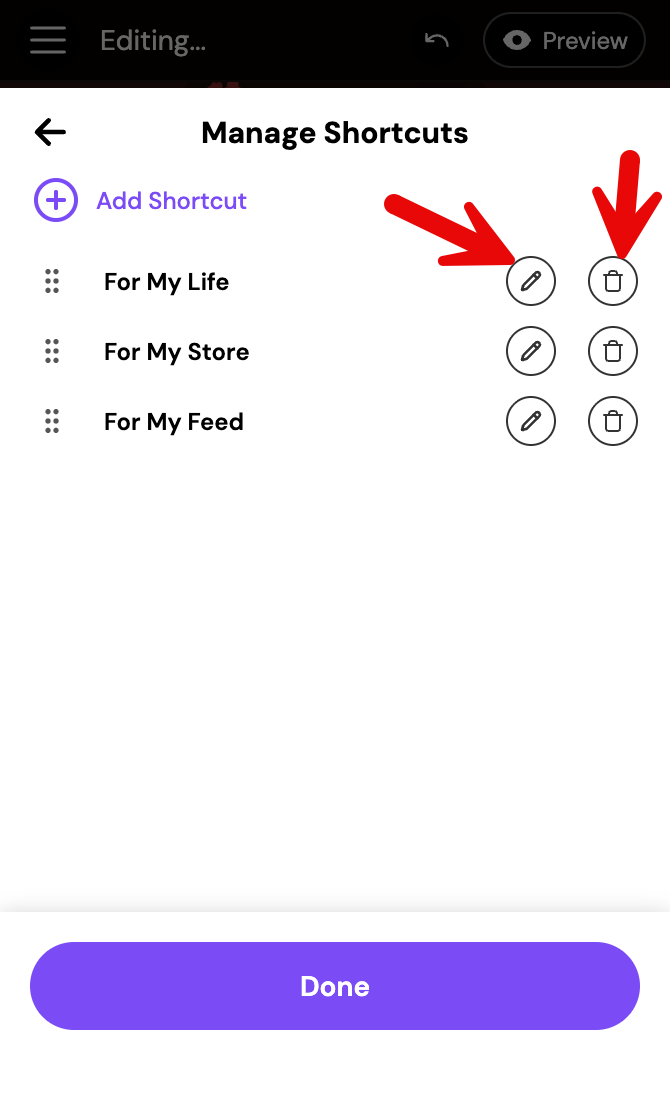Go back from Manage Shortcuts
The width and height of the screenshot is (670, 1100).
pyautogui.click(x=50, y=132)
